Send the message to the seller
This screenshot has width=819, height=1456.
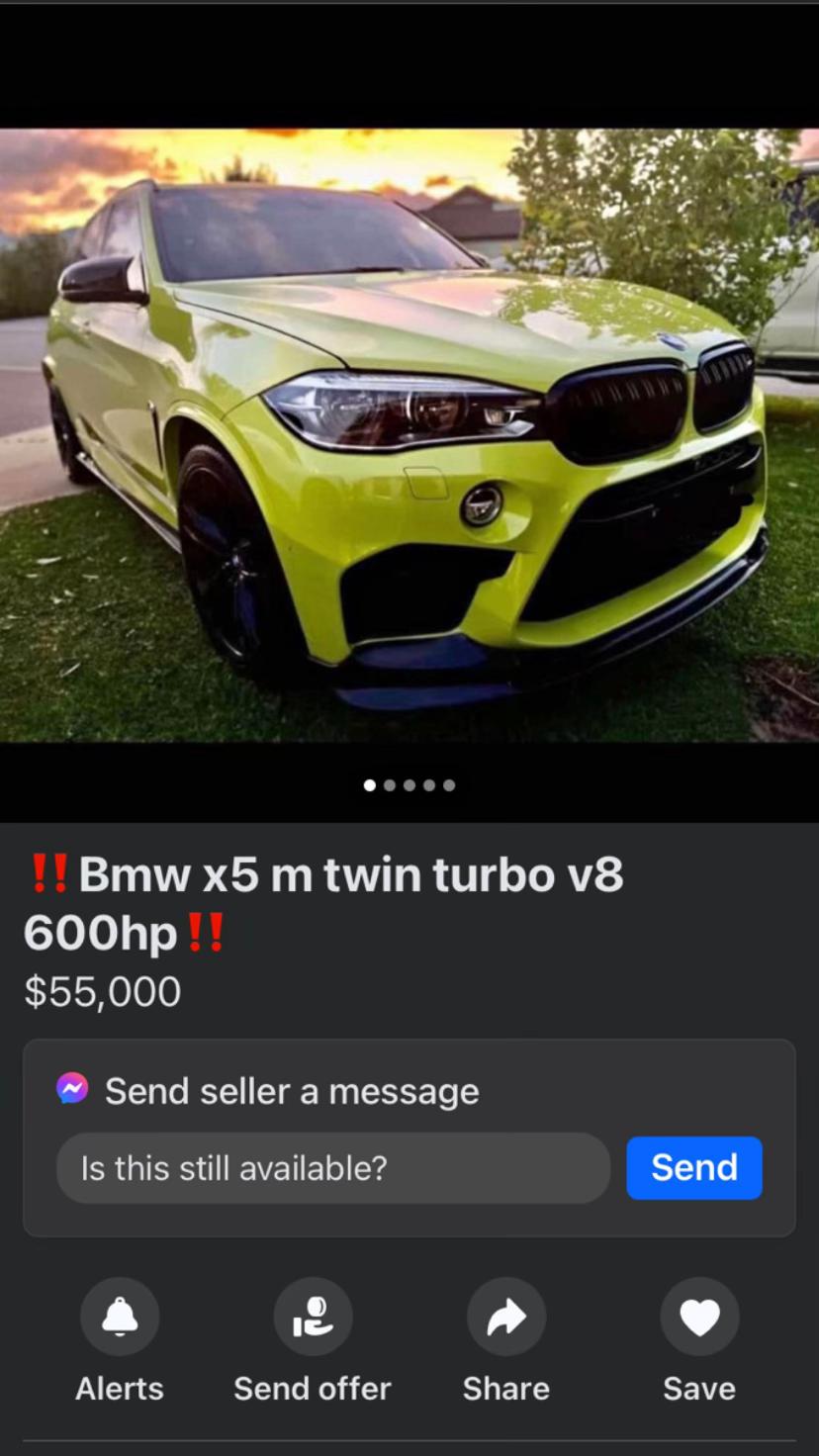pos(694,1168)
